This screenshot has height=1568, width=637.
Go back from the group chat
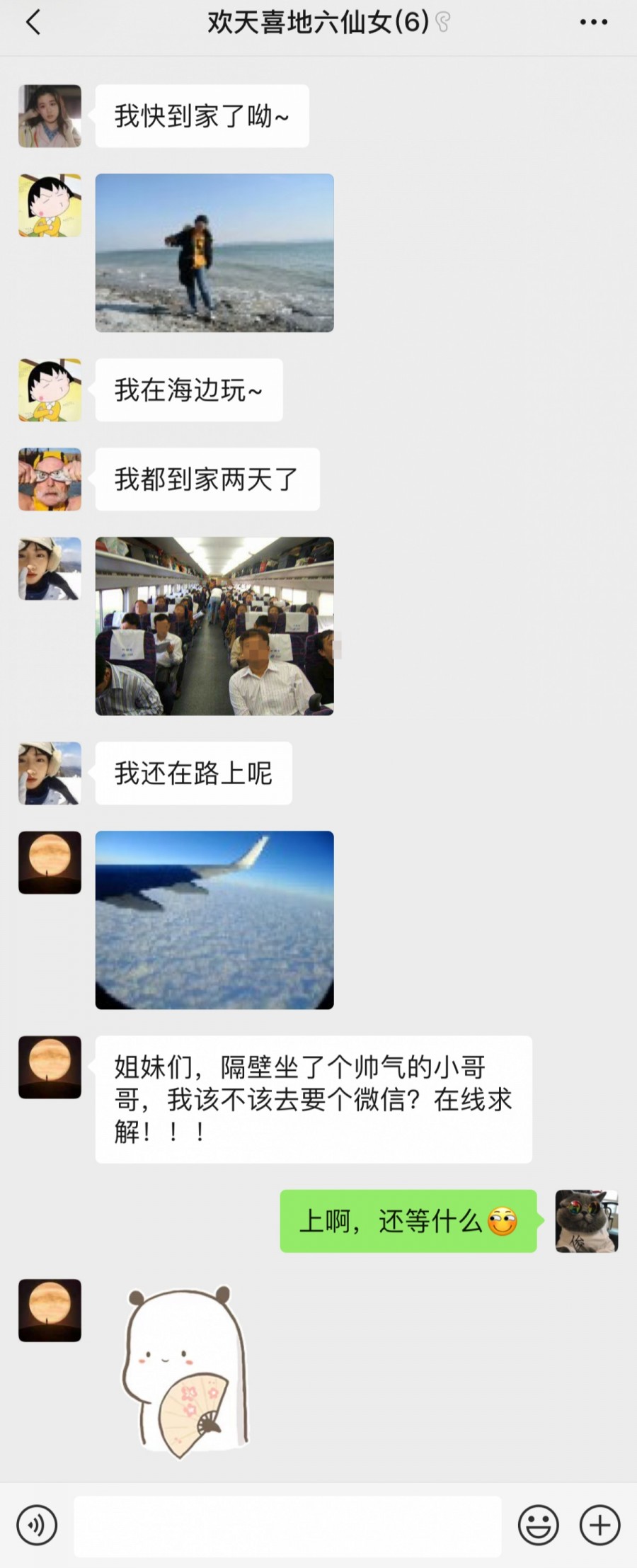(x=33, y=23)
